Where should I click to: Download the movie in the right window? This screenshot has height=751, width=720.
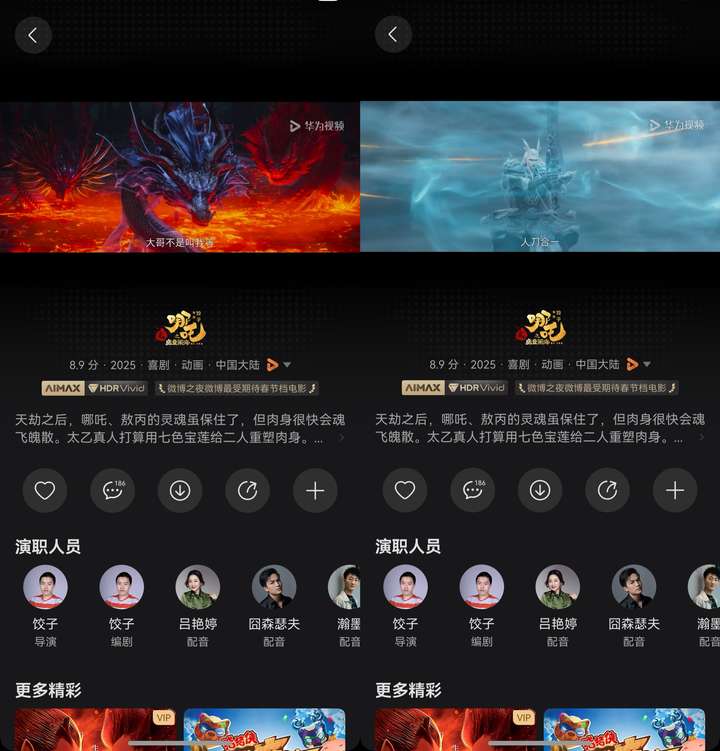click(x=540, y=490)
